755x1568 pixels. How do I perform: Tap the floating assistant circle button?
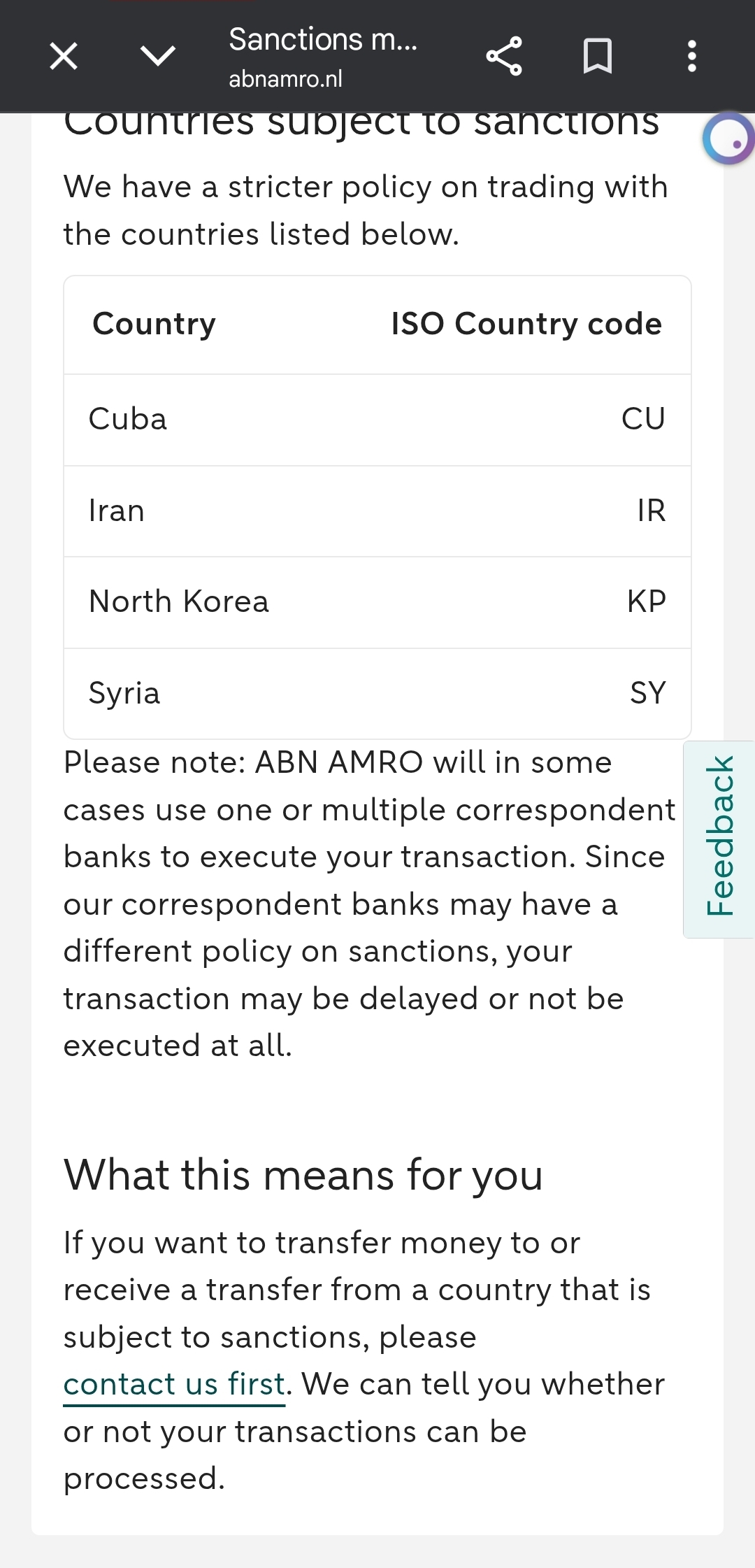click(x=728, y=138)
